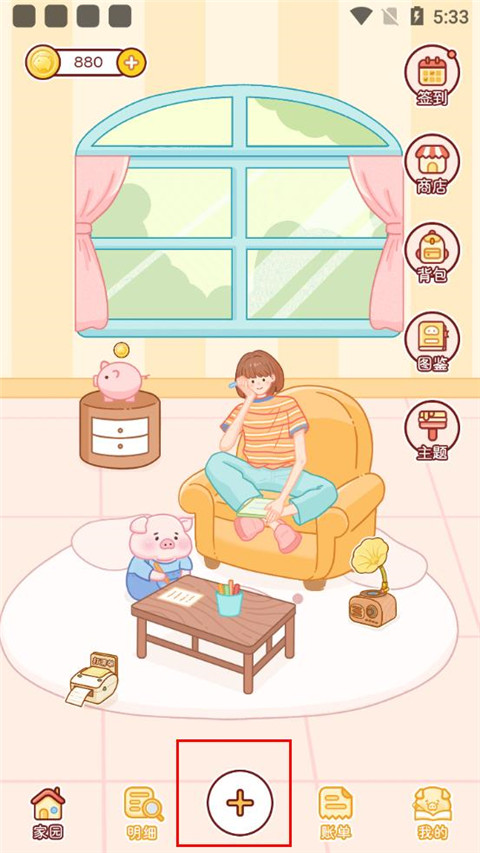The height and width of the screenshot is (853, 480).
Task: Open the 背包 backpack
Action: 432,254
